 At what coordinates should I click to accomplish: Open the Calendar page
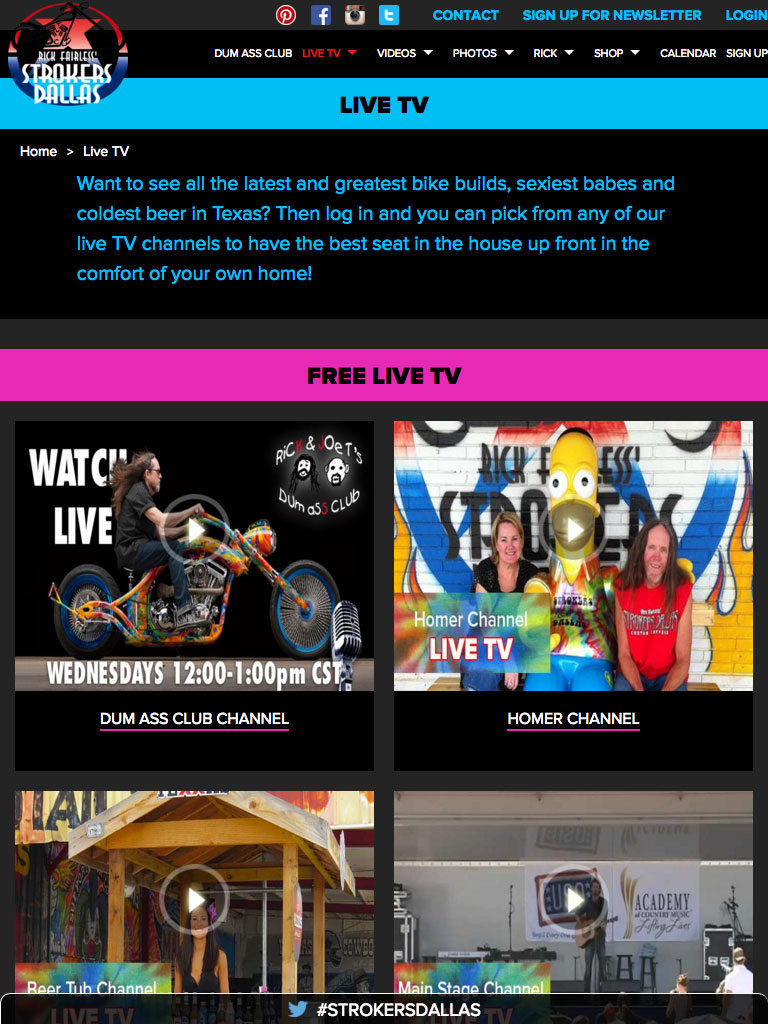click(688, 53)
